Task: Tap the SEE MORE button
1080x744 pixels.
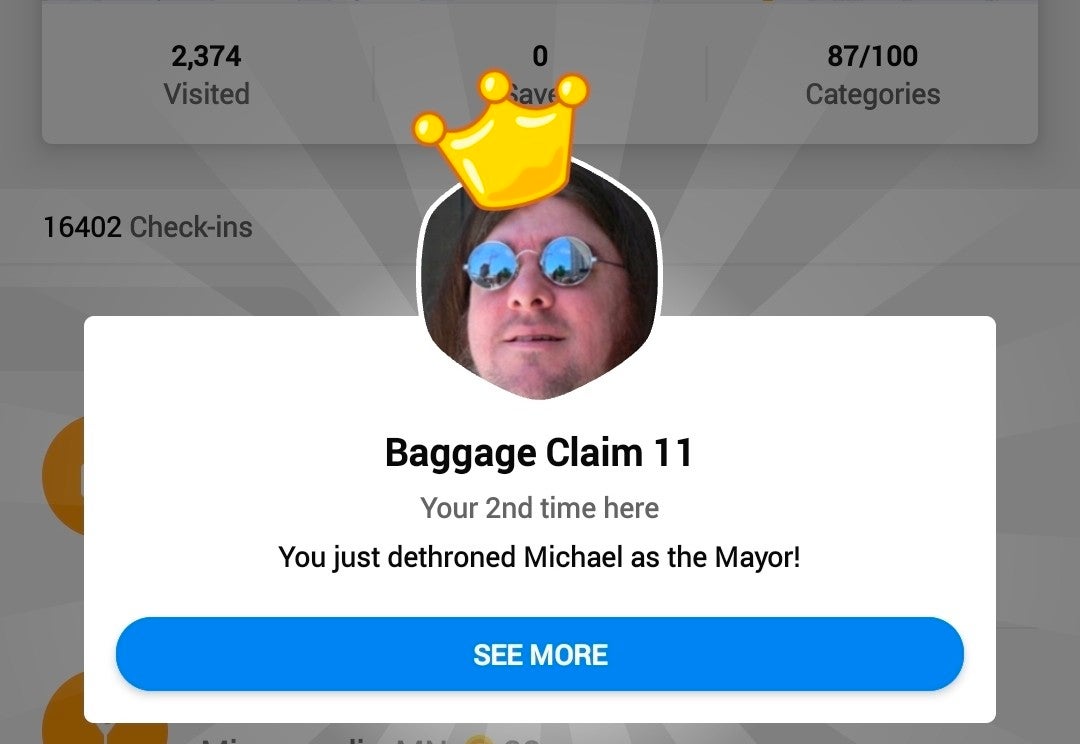Action: click(x=540, y=654)
